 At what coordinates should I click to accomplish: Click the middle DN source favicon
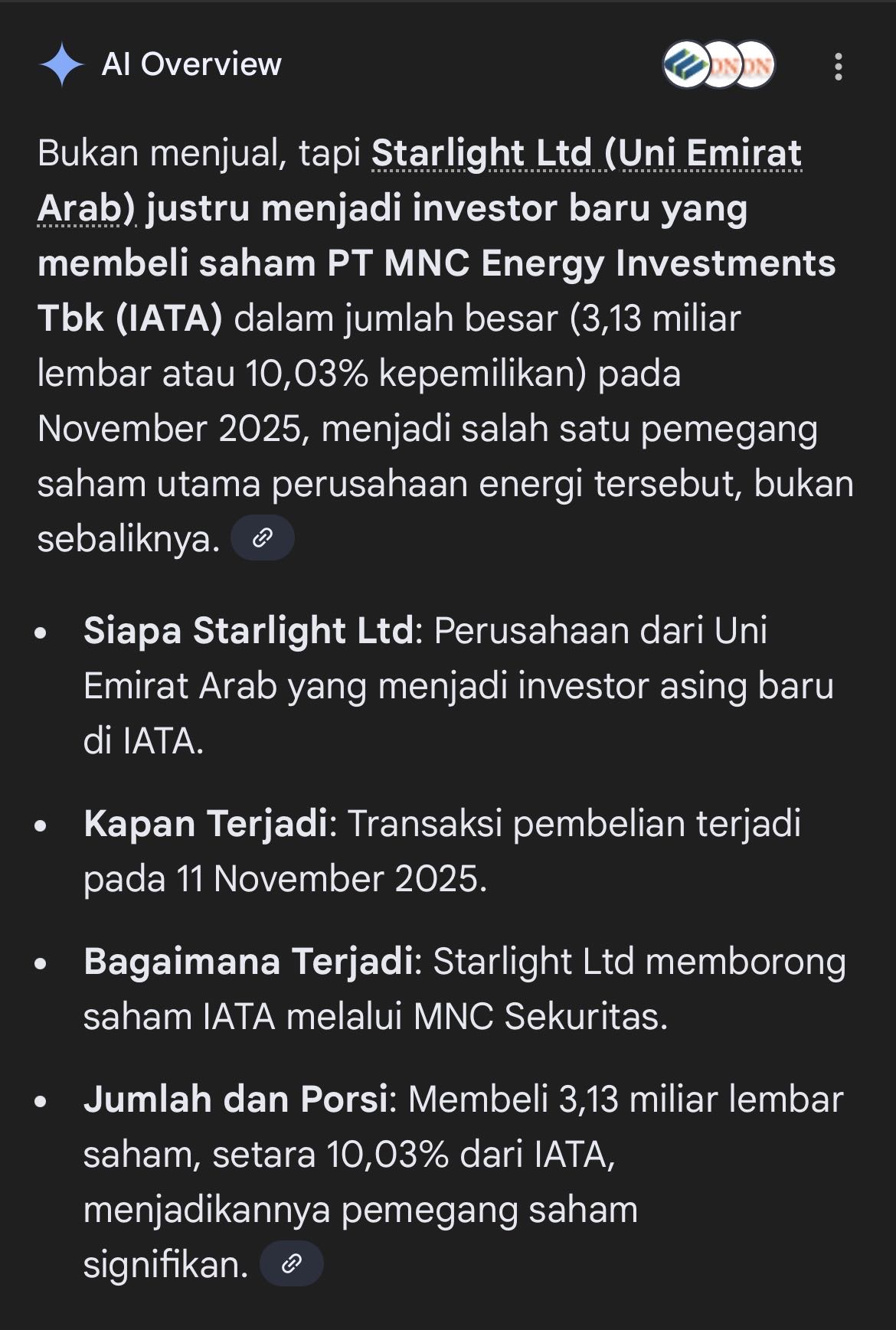click(720, 66)
